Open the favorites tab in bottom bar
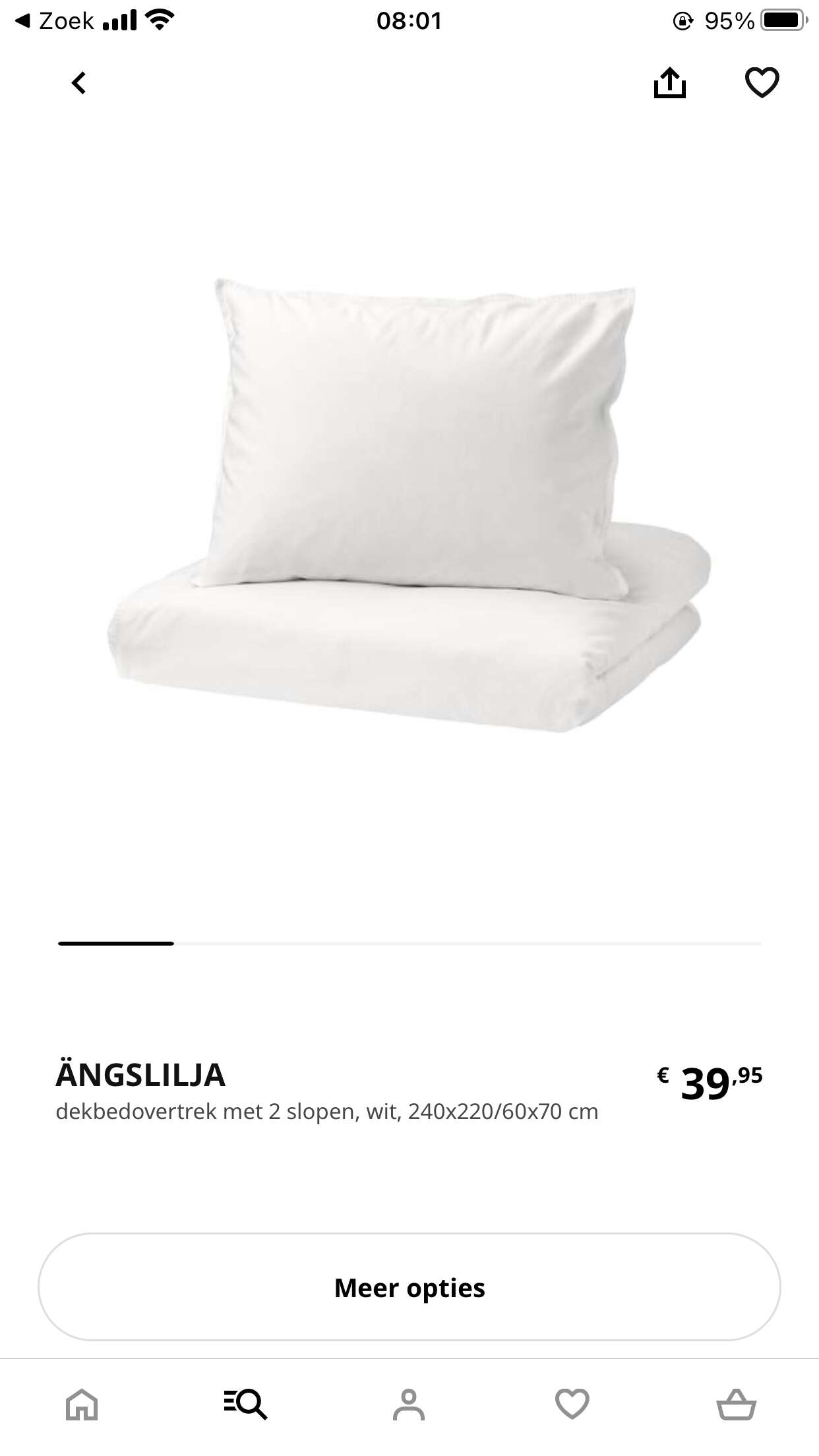This screenshot has width=819, height=1456. point(572,1404)
